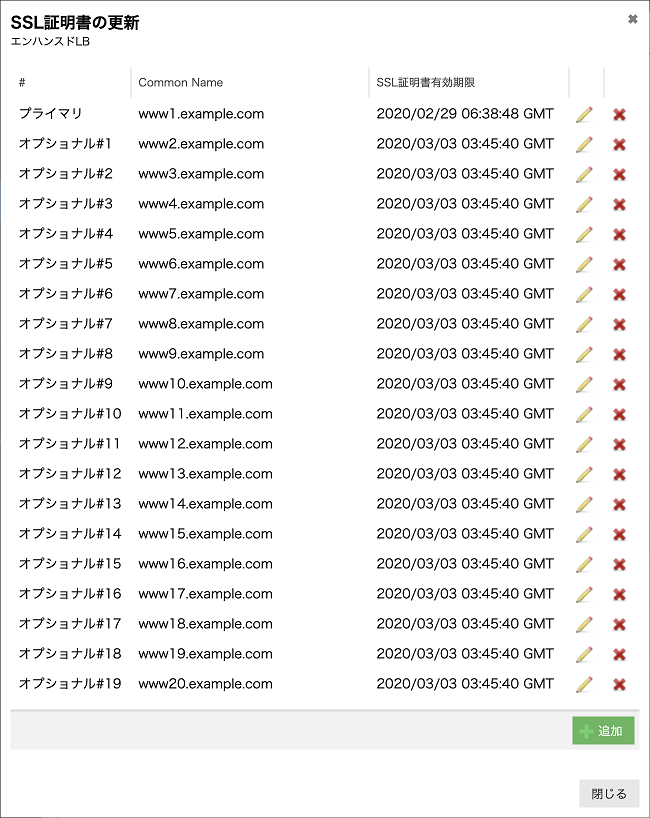This screenshot has width=650, height=818.
Task: Tap the 閉じる button
Action: coord(608,794)
